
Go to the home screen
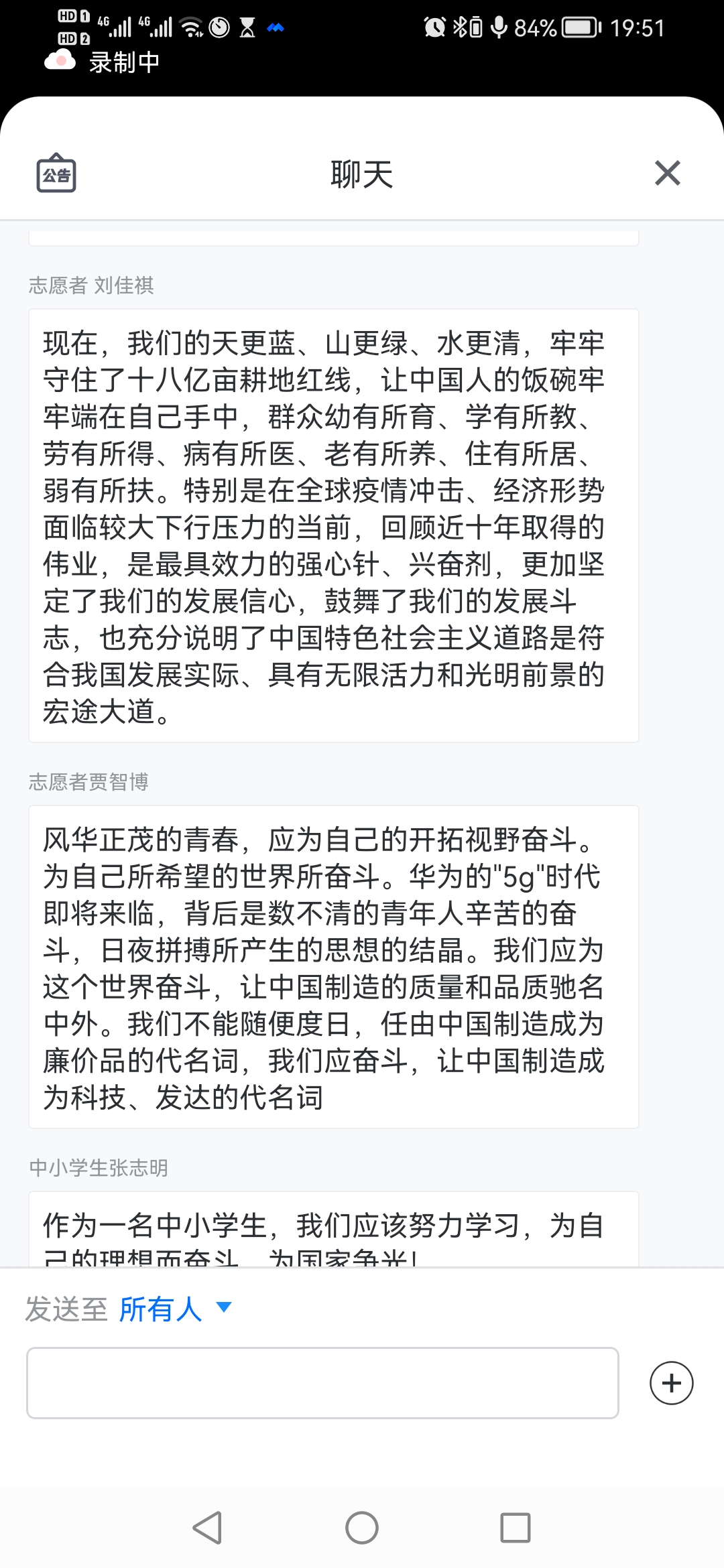[362, 1528]
